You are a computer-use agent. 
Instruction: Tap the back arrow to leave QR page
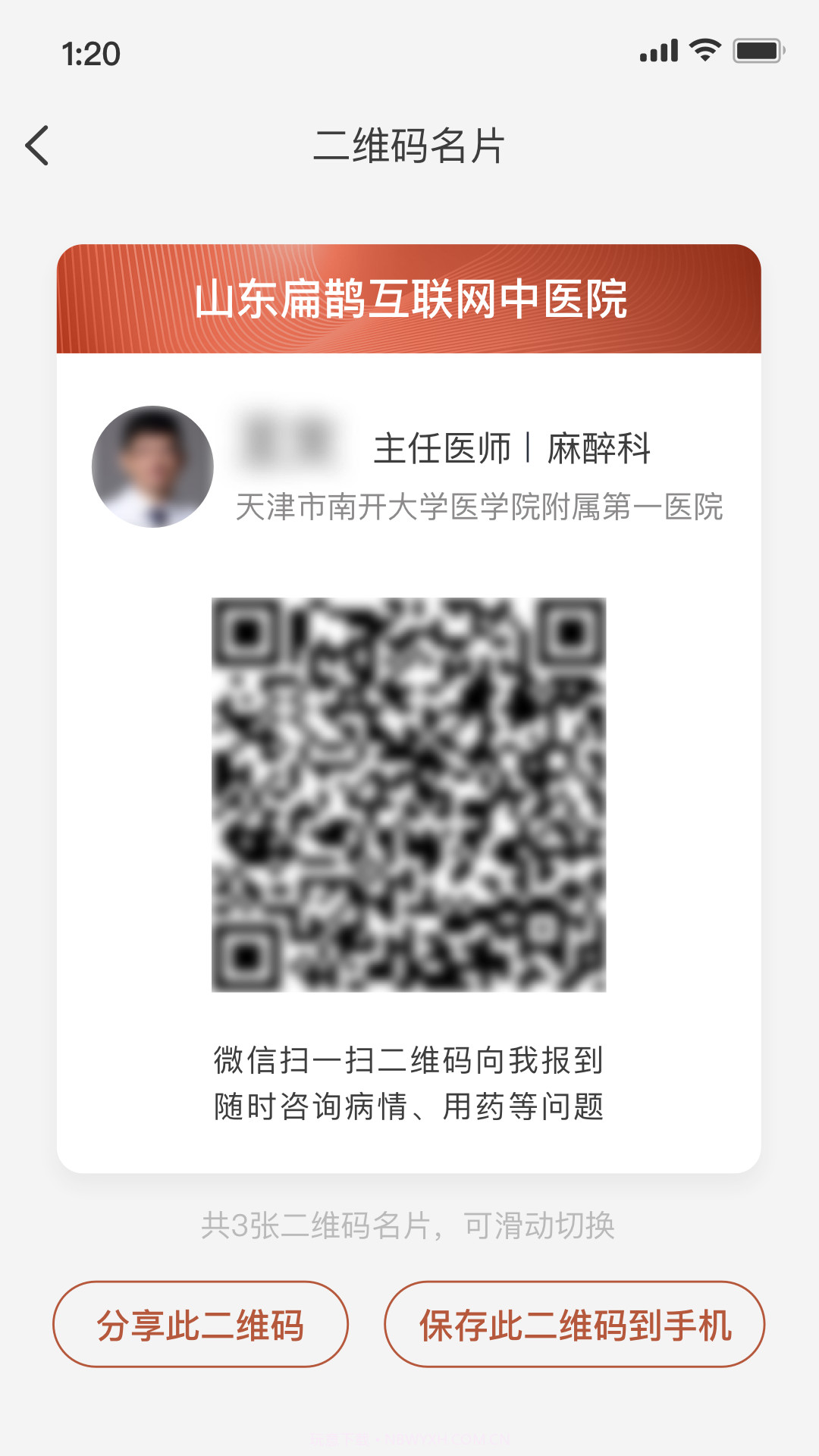pyautogui.click(x=37, y=146)
